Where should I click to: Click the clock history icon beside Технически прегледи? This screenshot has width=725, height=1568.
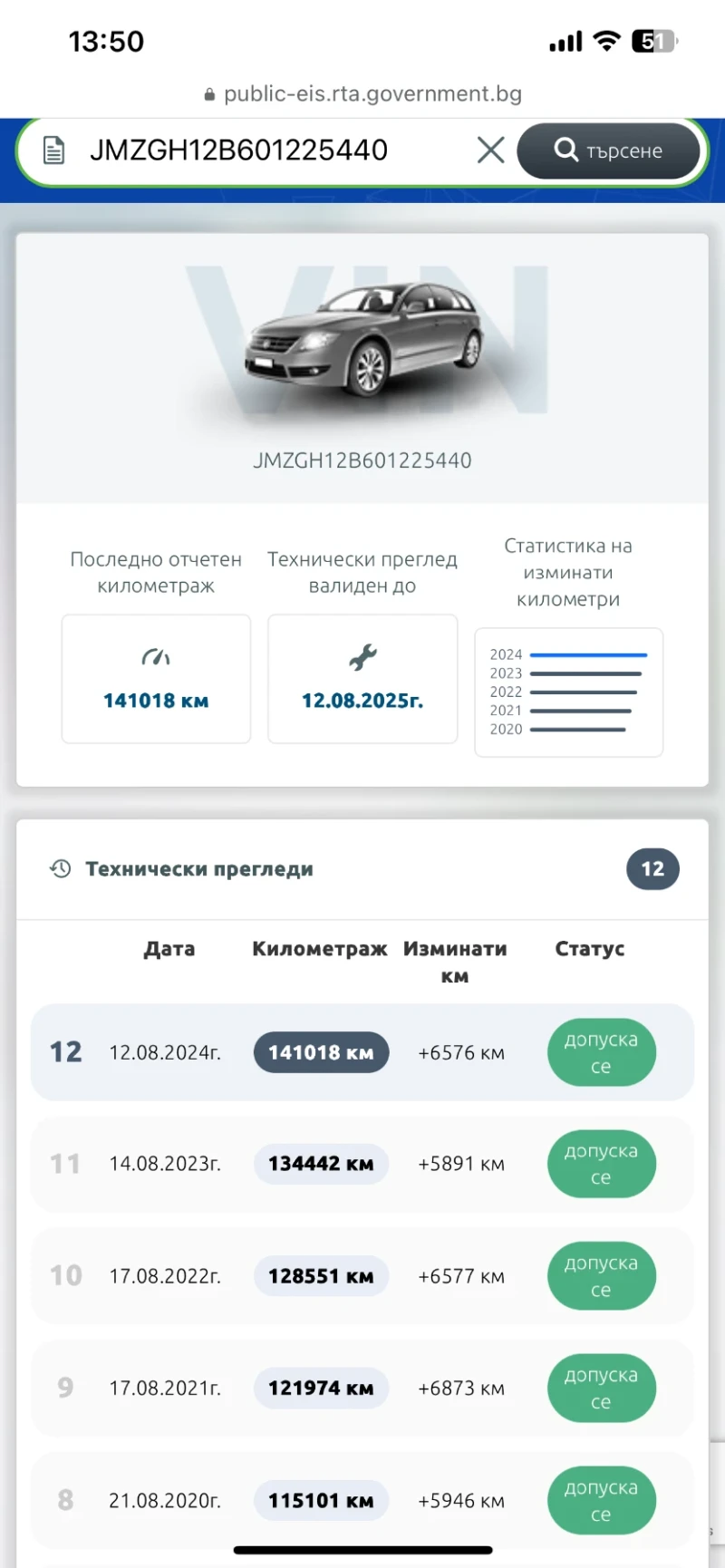[60, 868]
